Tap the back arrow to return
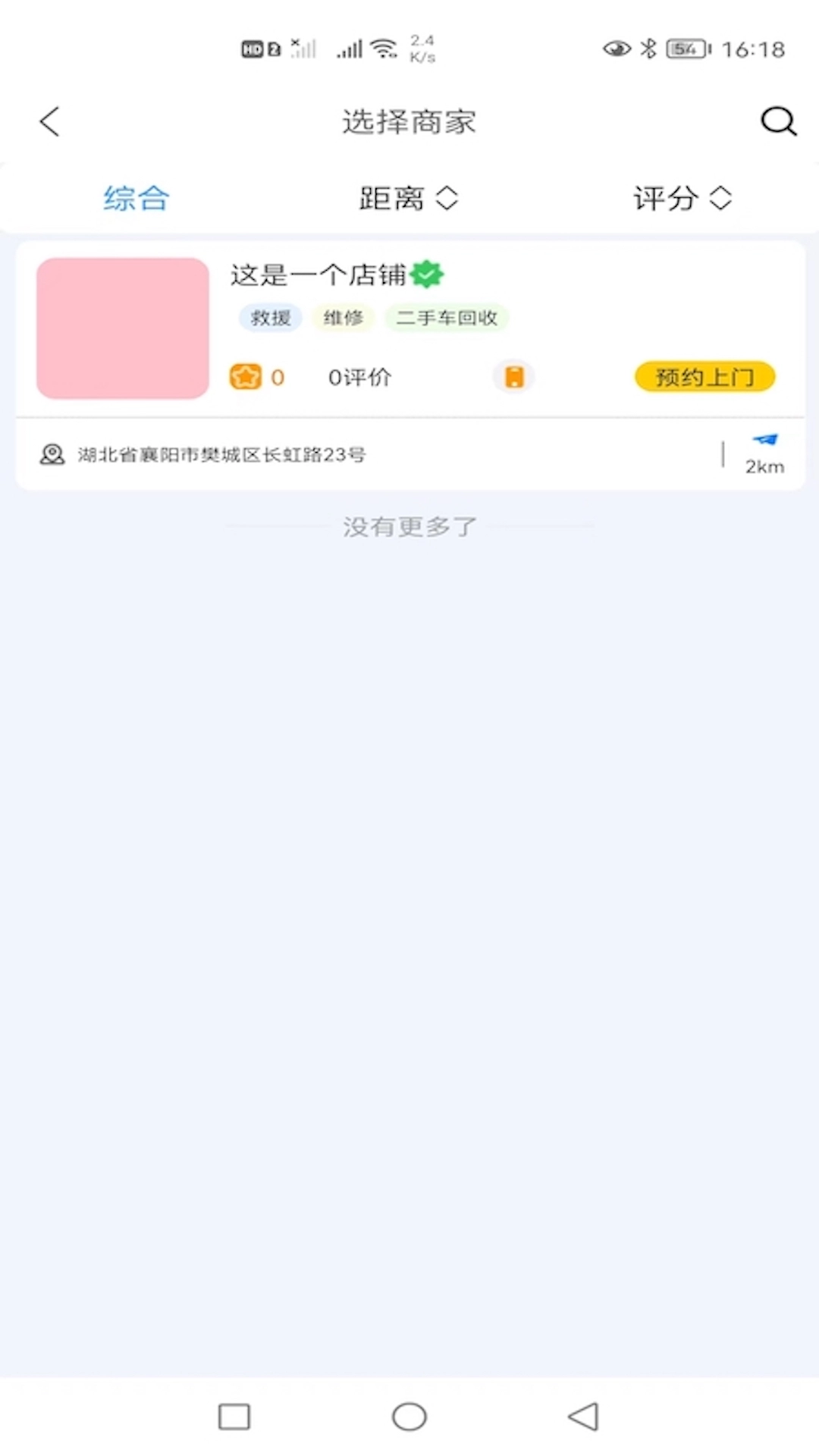The width and height of the screenshot is (819, 1456). [49, 121]
